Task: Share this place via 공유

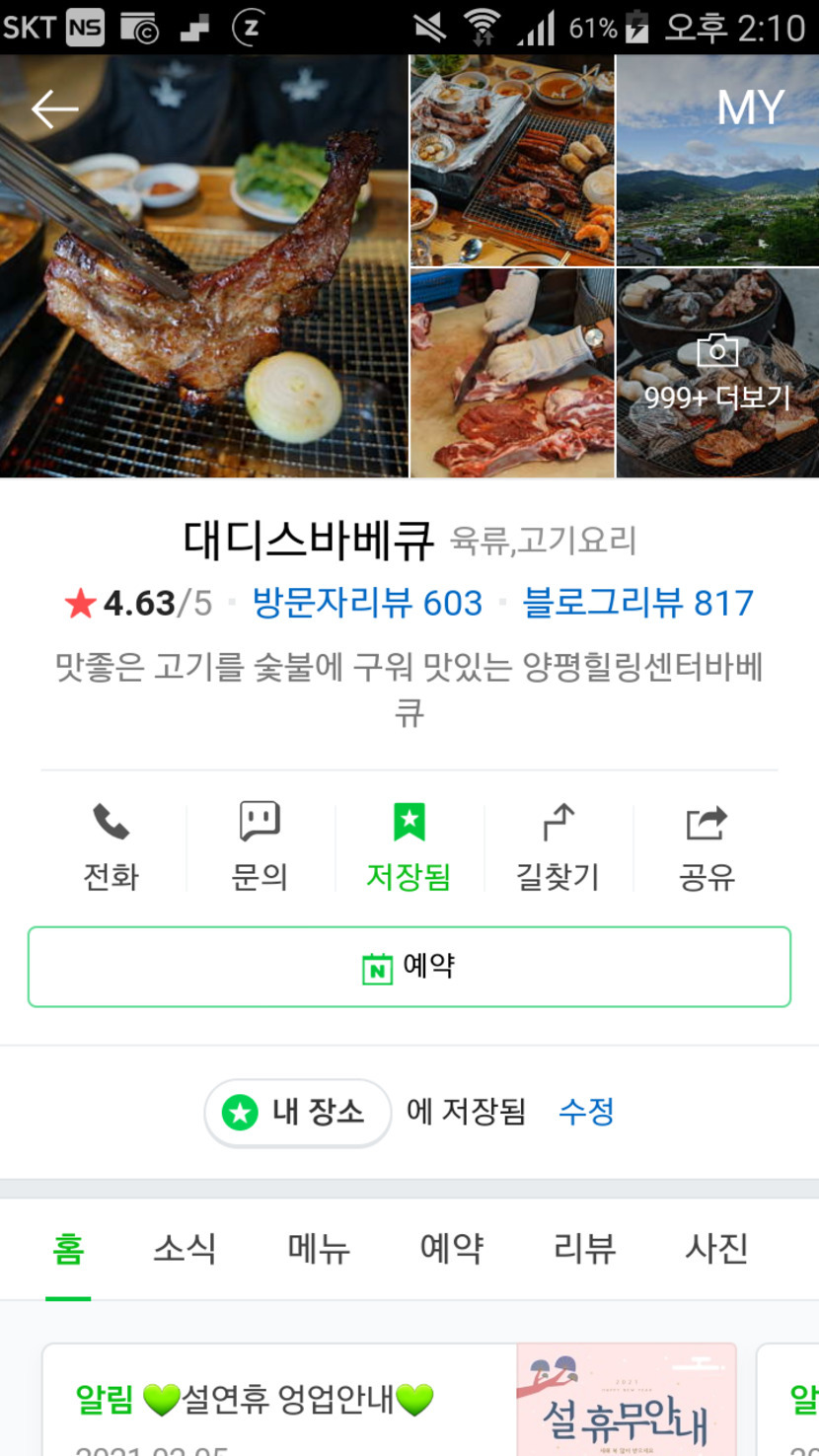Action: (707, 847)
